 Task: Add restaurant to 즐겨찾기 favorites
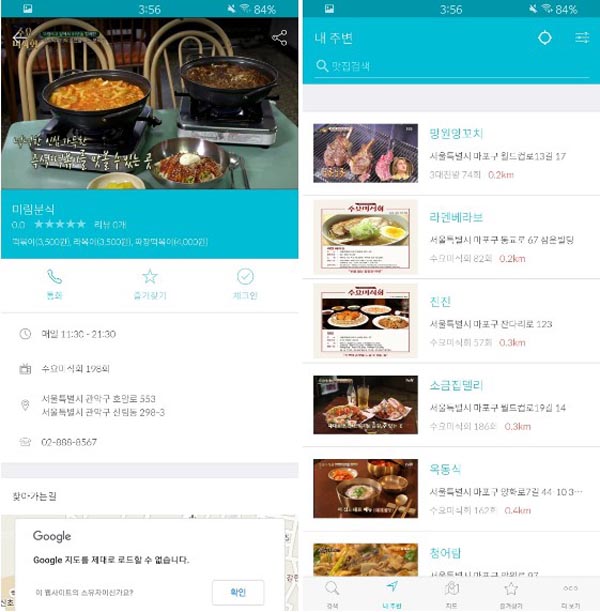[x=149, y=284]
